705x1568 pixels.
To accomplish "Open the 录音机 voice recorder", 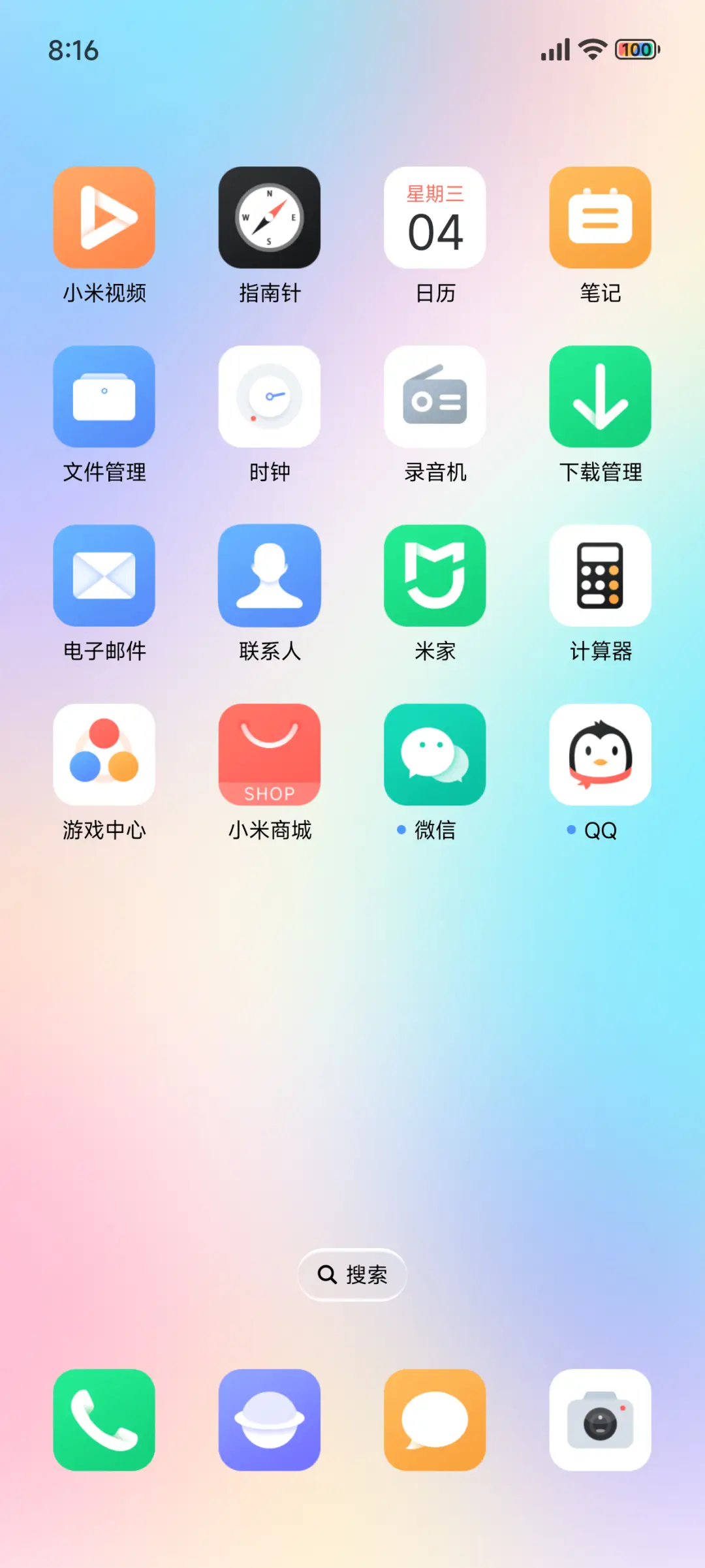I will (435, 397).
